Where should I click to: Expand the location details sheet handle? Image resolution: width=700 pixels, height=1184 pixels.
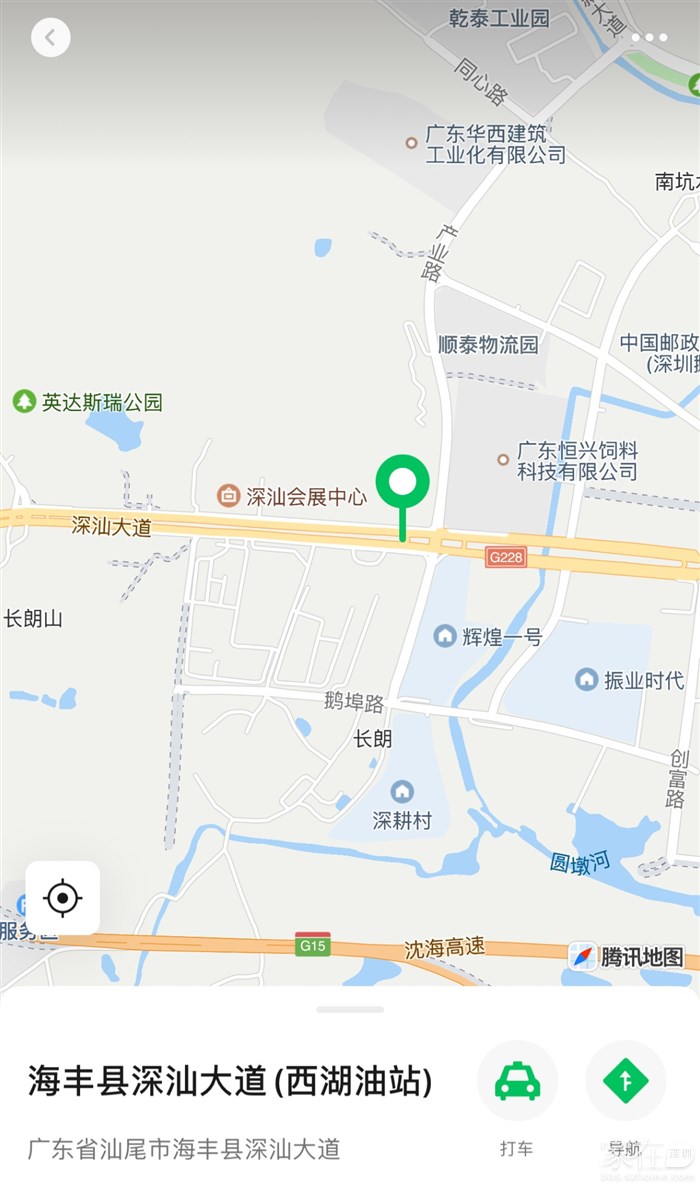tap(350, 1009)
